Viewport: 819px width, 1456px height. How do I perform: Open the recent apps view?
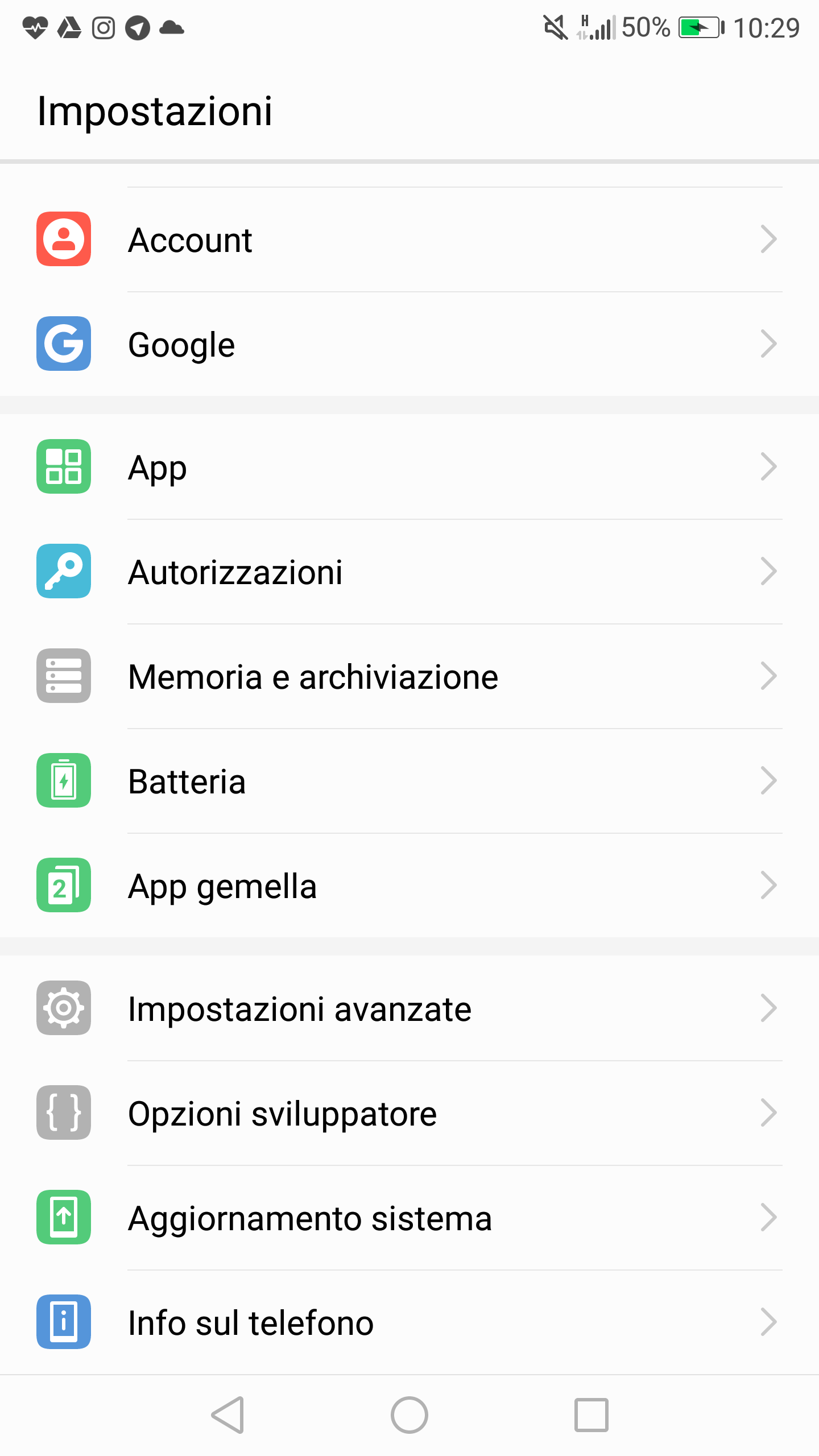pyautogui.click(x=591, y=1414)
